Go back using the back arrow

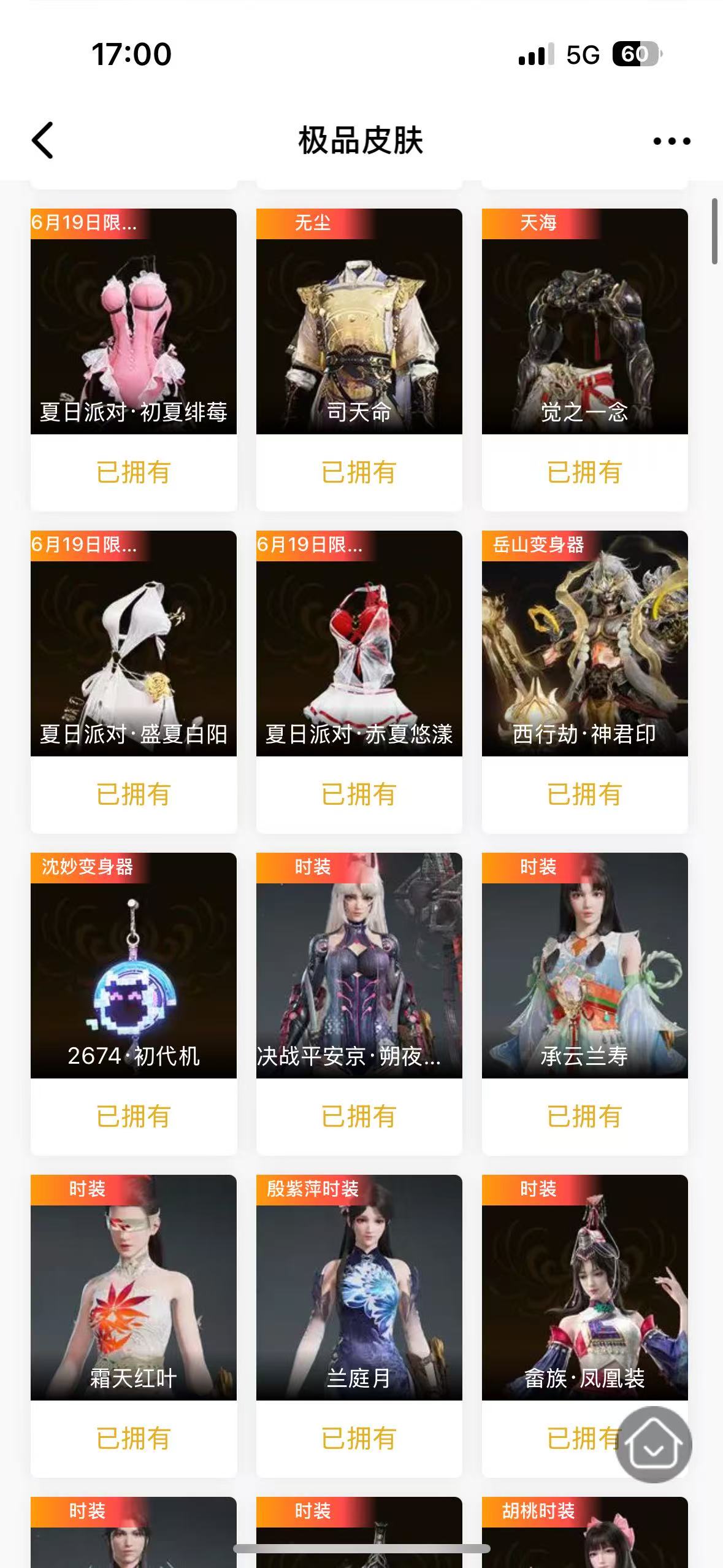[x=42, y=140]
